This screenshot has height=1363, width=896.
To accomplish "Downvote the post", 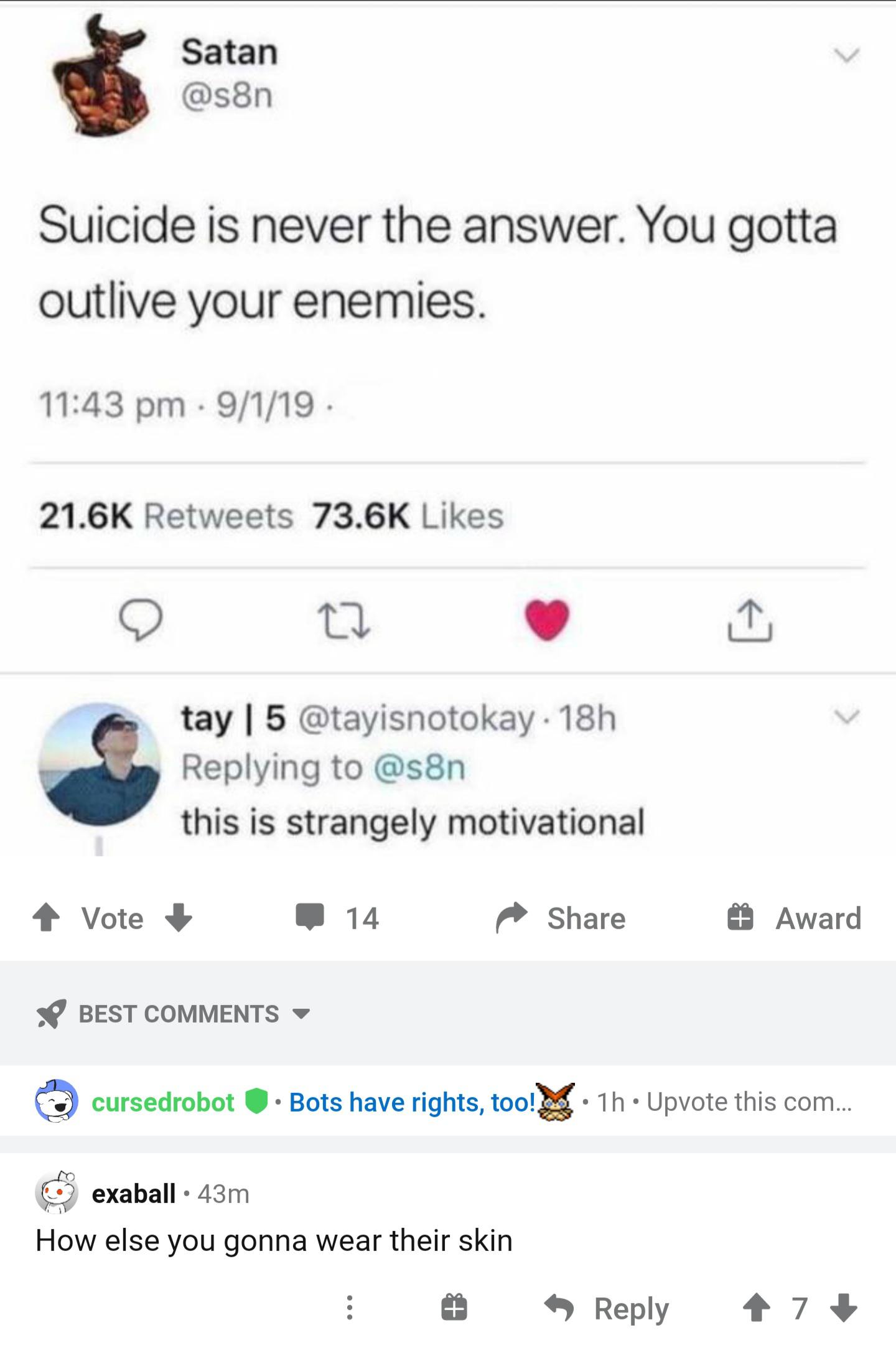I will (x=179, y=919).
